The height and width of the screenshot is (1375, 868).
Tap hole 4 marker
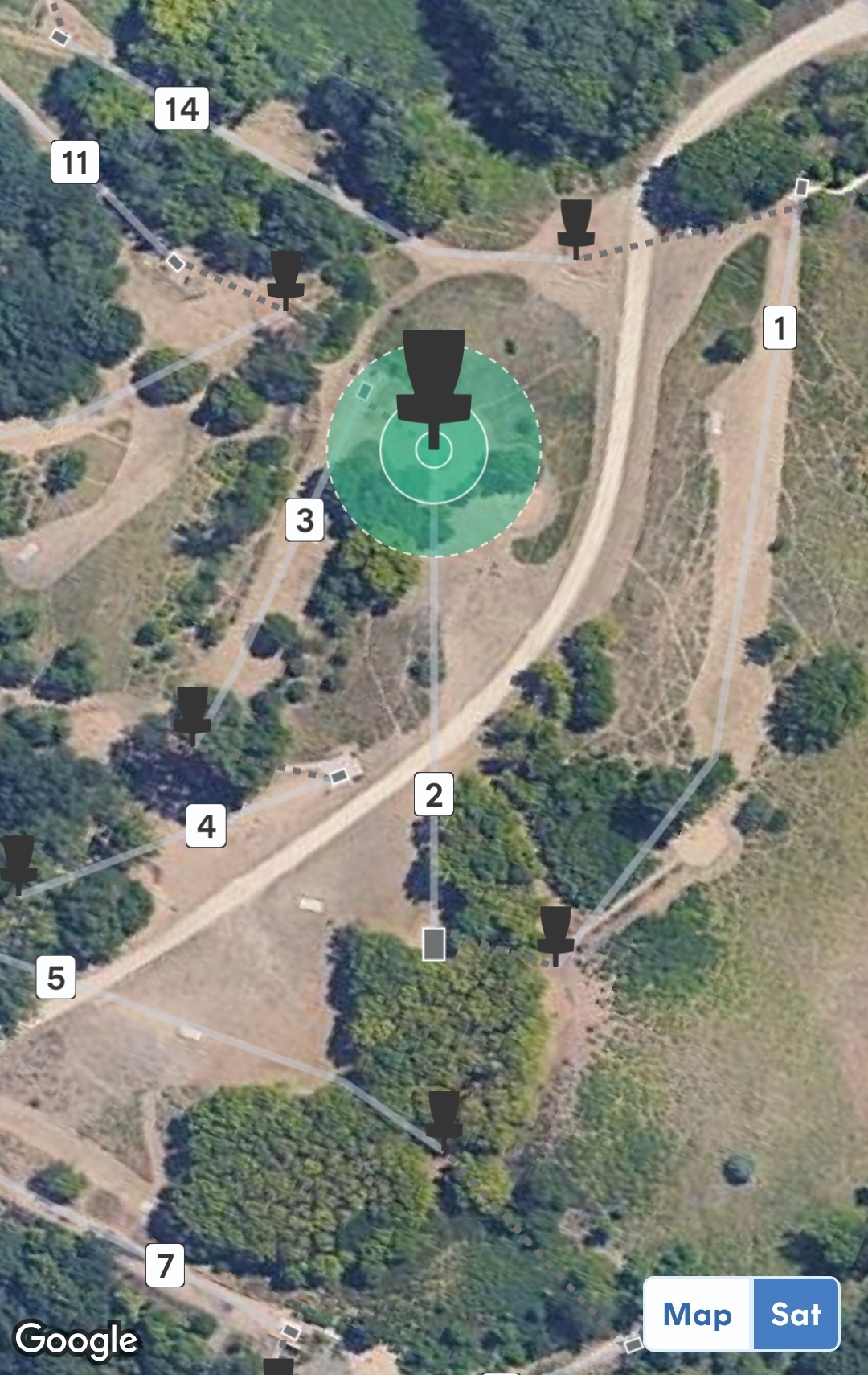pos(206,826)
